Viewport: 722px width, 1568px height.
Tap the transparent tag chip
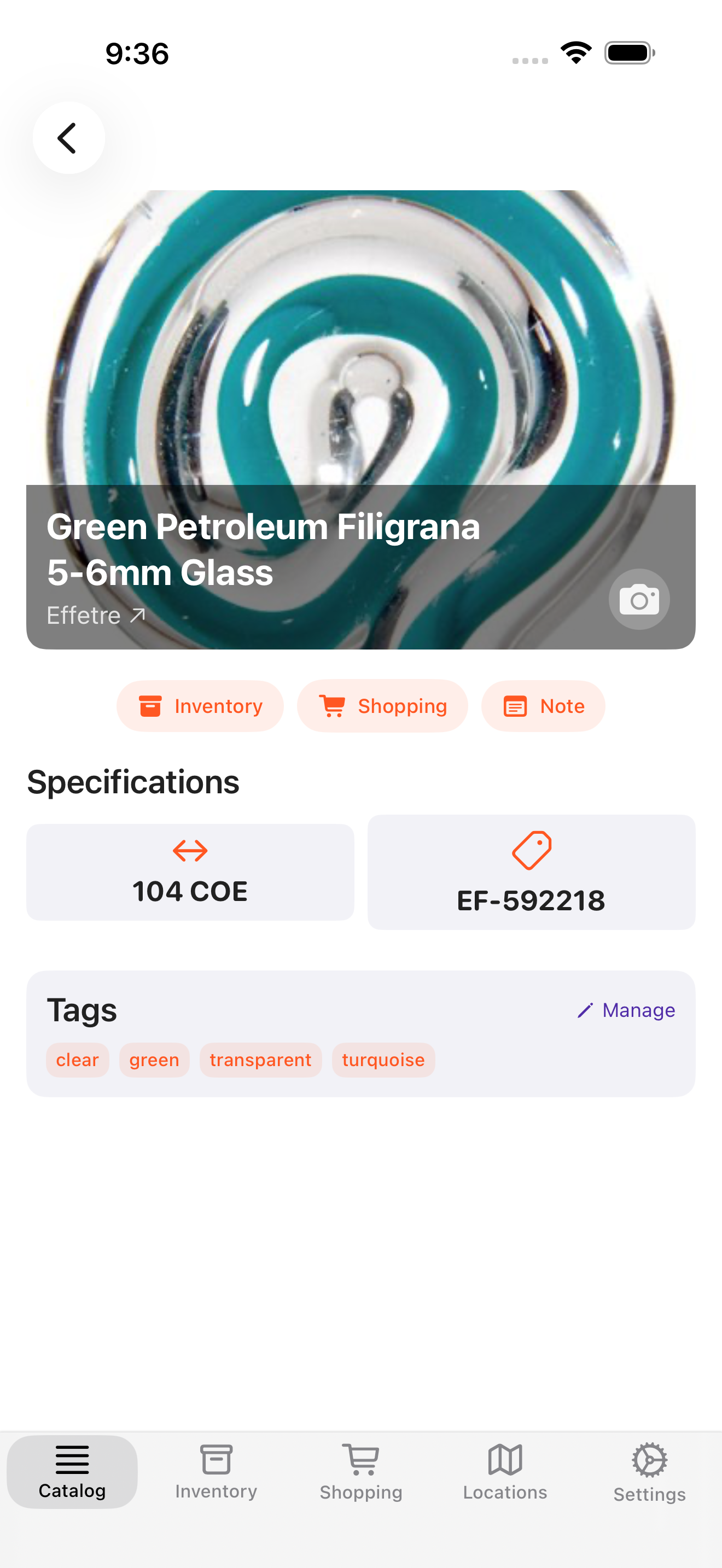click(x=260, y=1060)
